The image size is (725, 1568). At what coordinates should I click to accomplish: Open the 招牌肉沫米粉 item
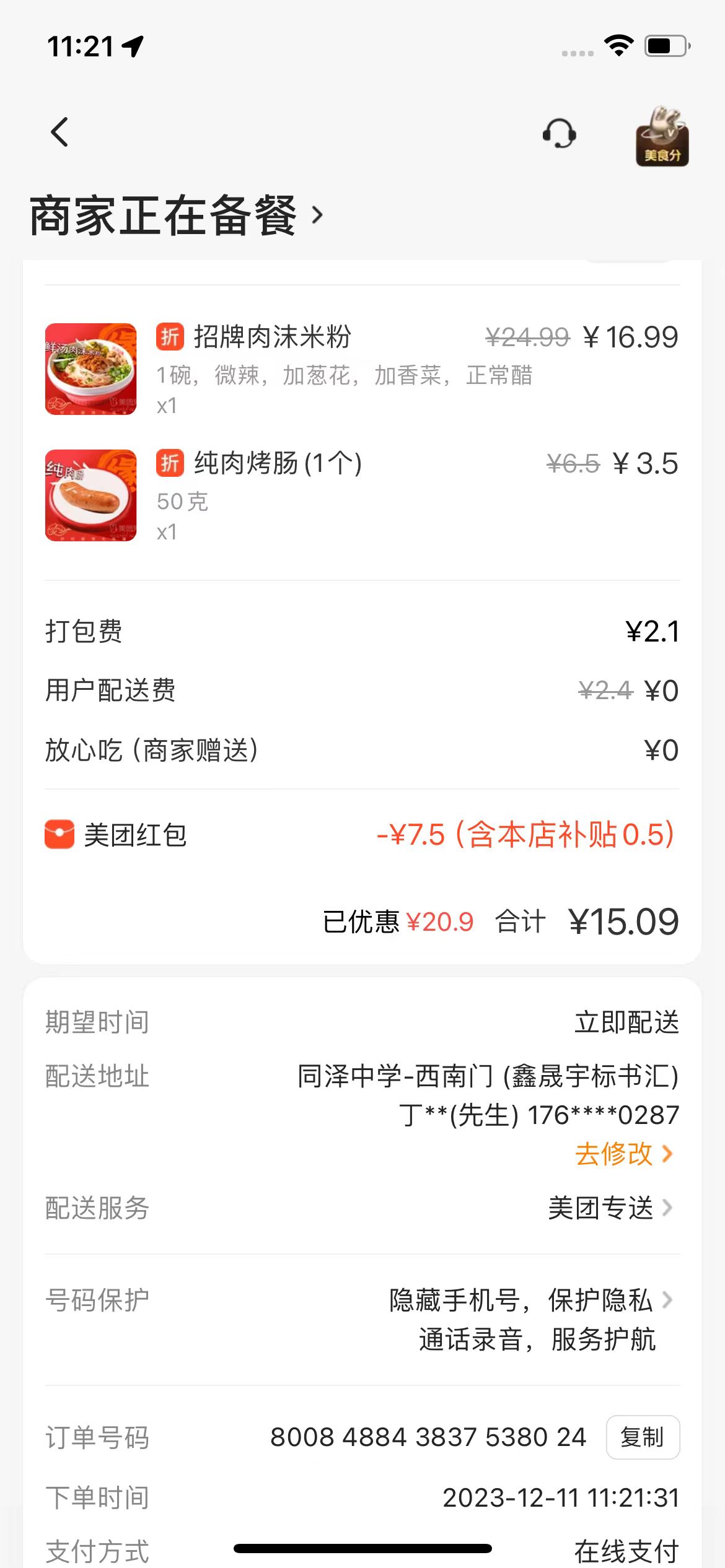[273, 338]
